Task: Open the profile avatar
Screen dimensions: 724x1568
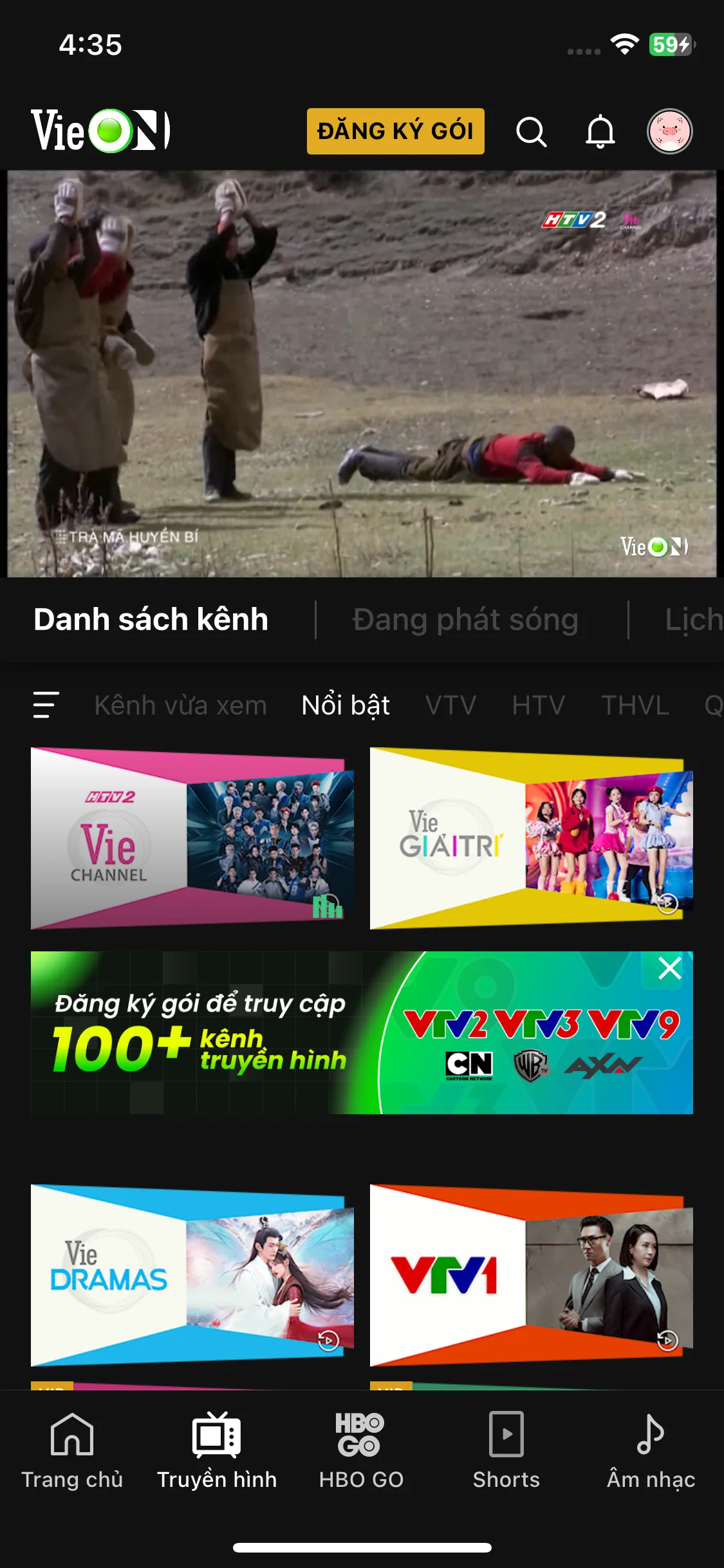Action: click(x=671, y=131)
